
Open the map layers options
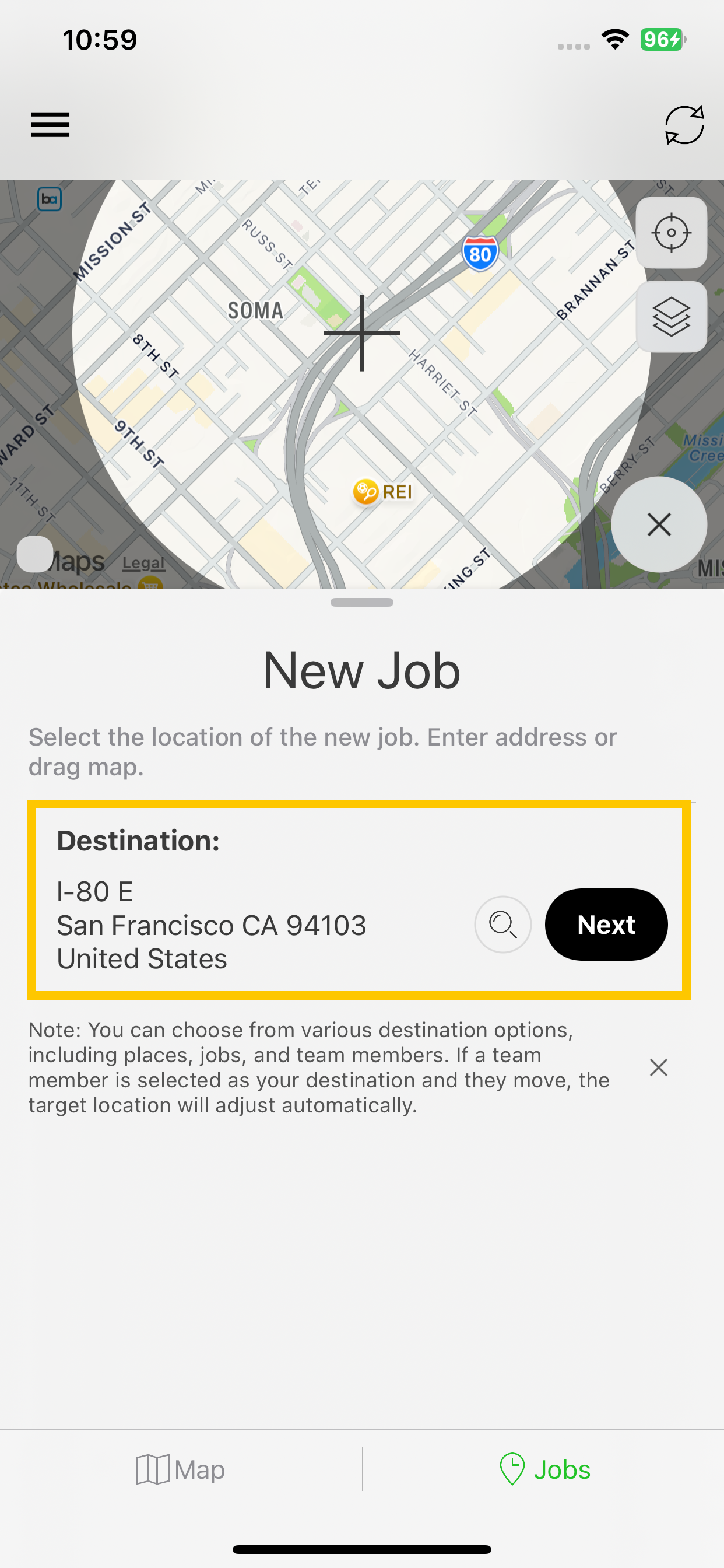pos(671,317)
